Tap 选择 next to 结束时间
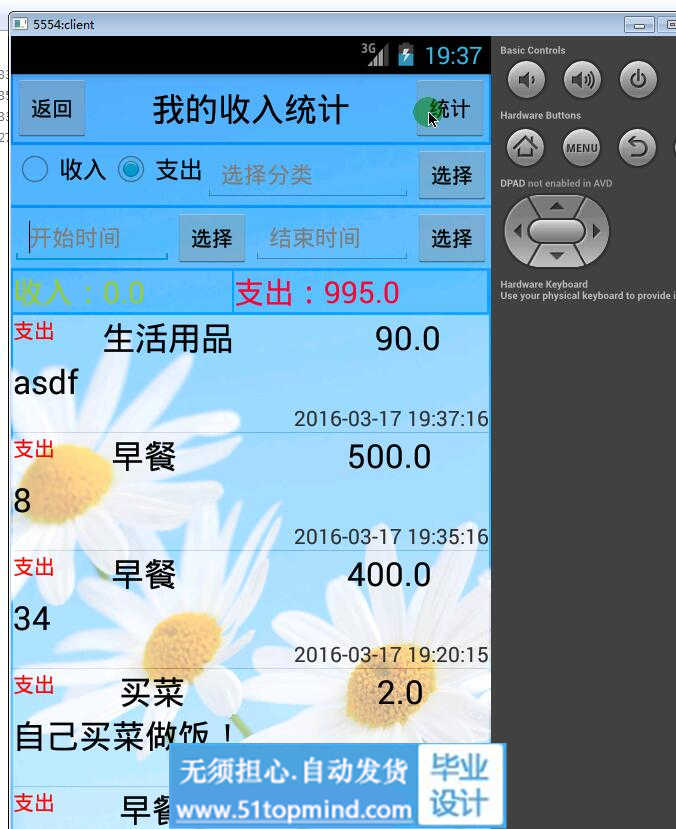This screenshot has height=829, width=676. (x=451, y=238)
